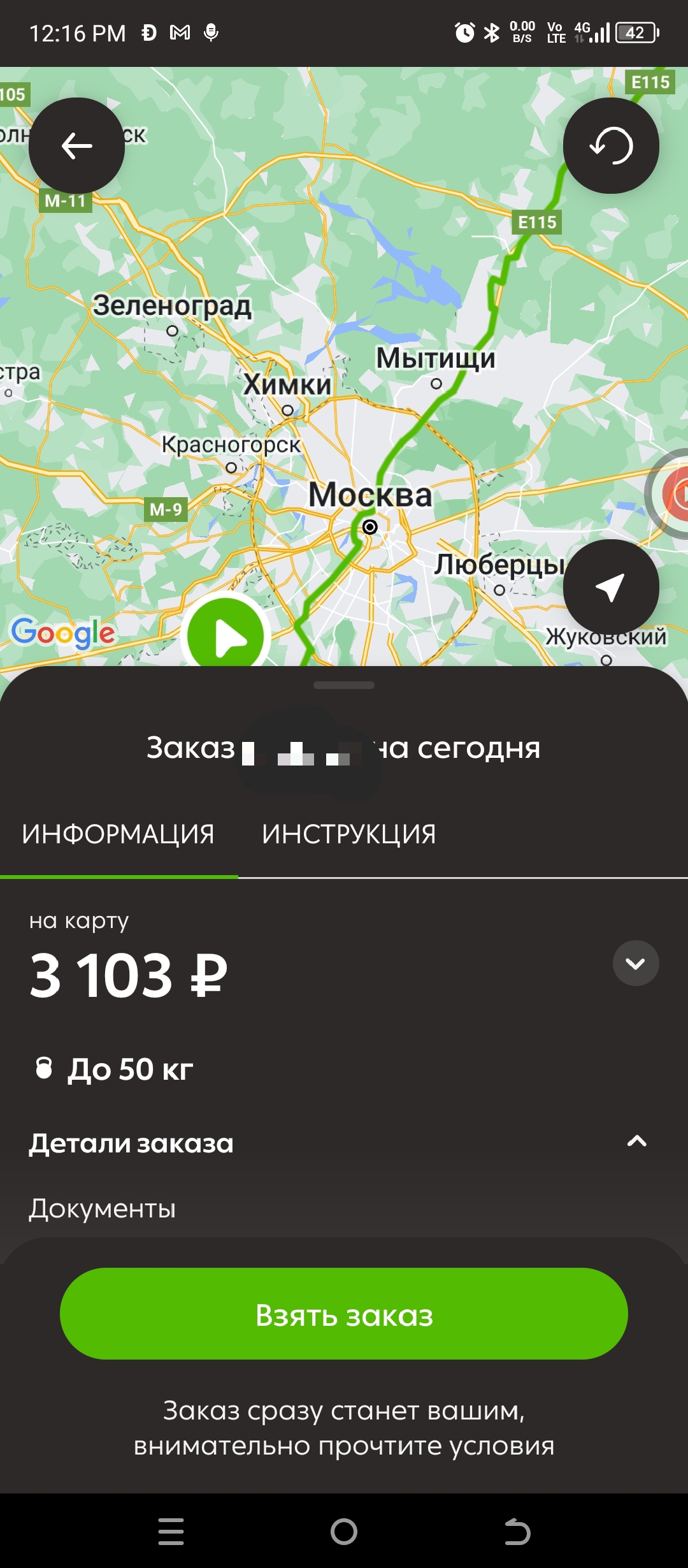The width and height of the screenshot is (688, 1568).
Task: Refresh the map with the reload button
Action: pyautogui.click(x=611, y=146)
